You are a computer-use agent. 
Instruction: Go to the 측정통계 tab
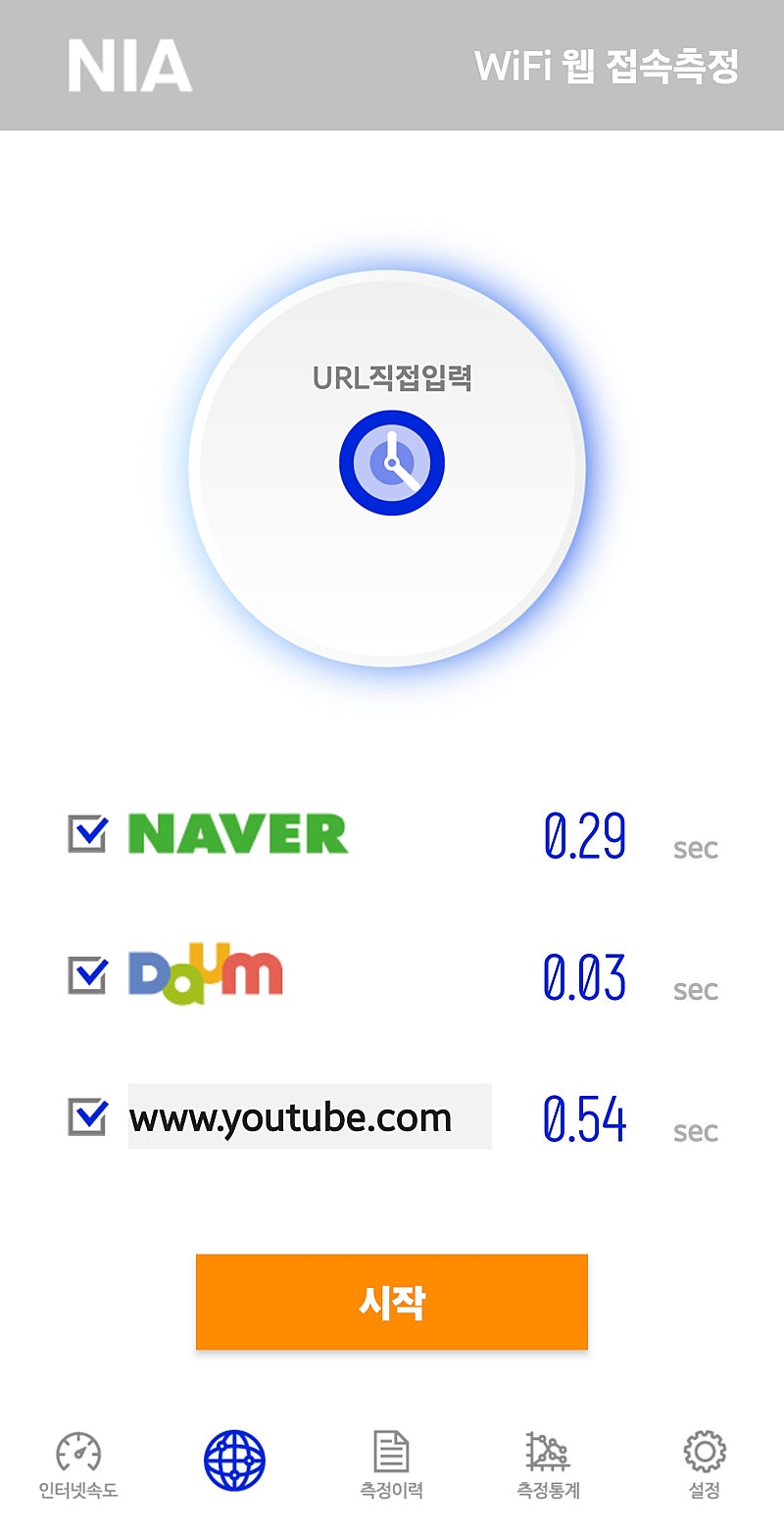pyautogui.click(x=548, y=1464)
